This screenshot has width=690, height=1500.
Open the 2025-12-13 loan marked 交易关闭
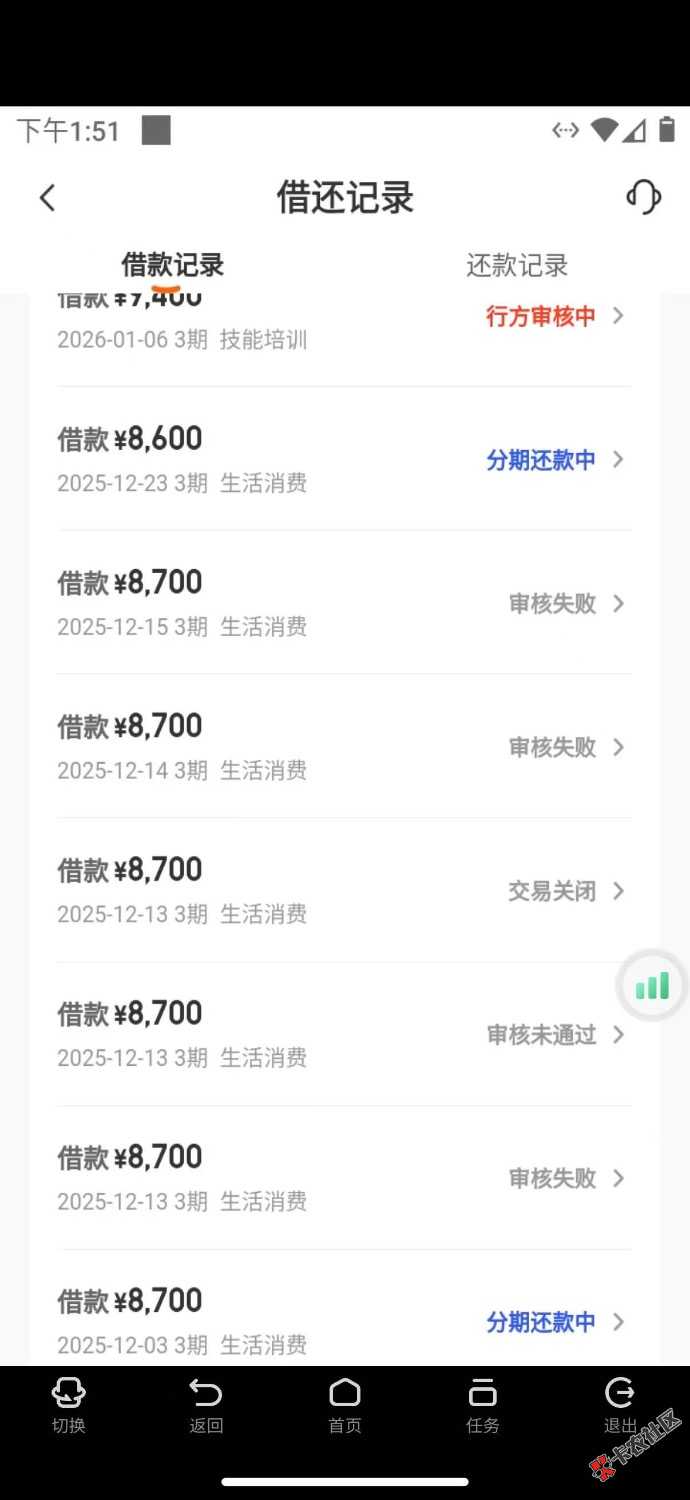344,890
